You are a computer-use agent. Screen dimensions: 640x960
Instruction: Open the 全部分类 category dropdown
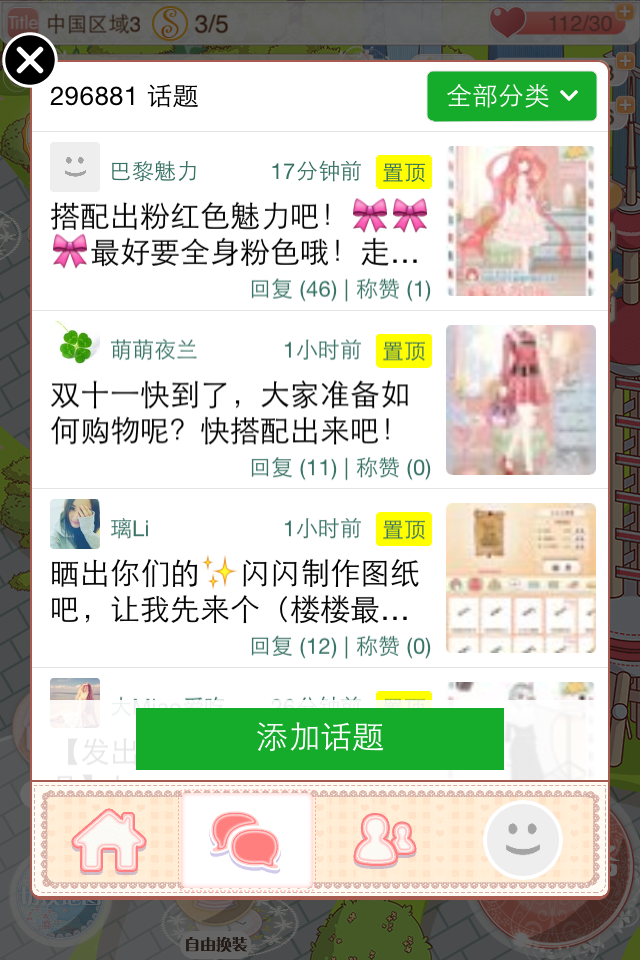pos(511,96)
